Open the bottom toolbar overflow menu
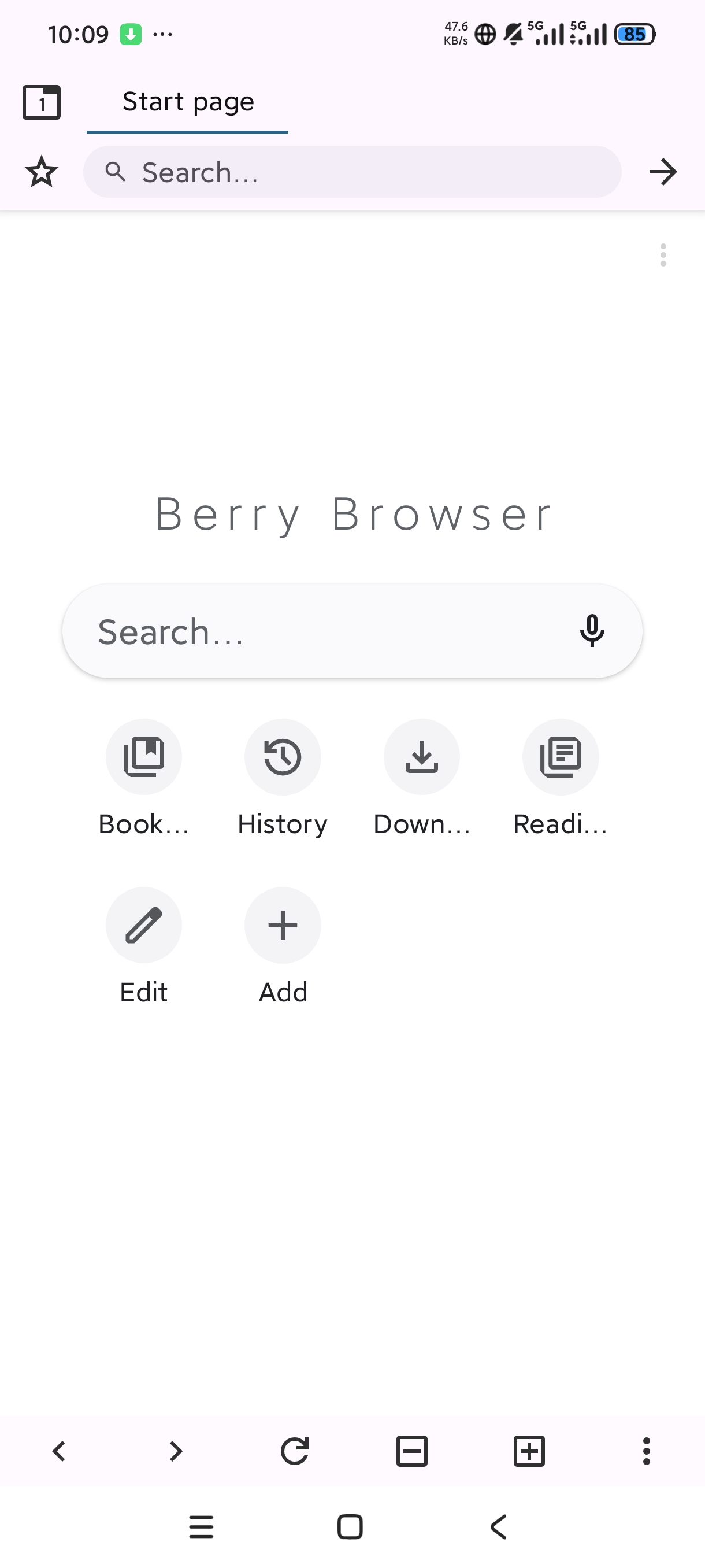Image resolution: width=705 pixels, height=1568 pixels. coord(647,1451)
